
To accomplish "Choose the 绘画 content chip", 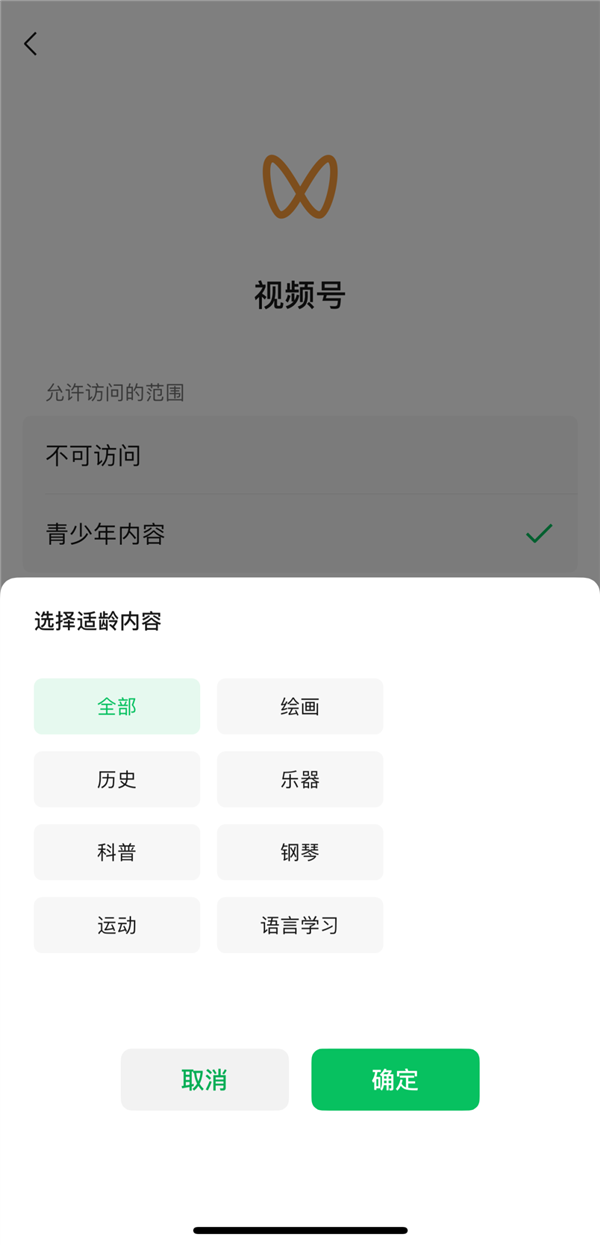I will click(x=300, y=706).
